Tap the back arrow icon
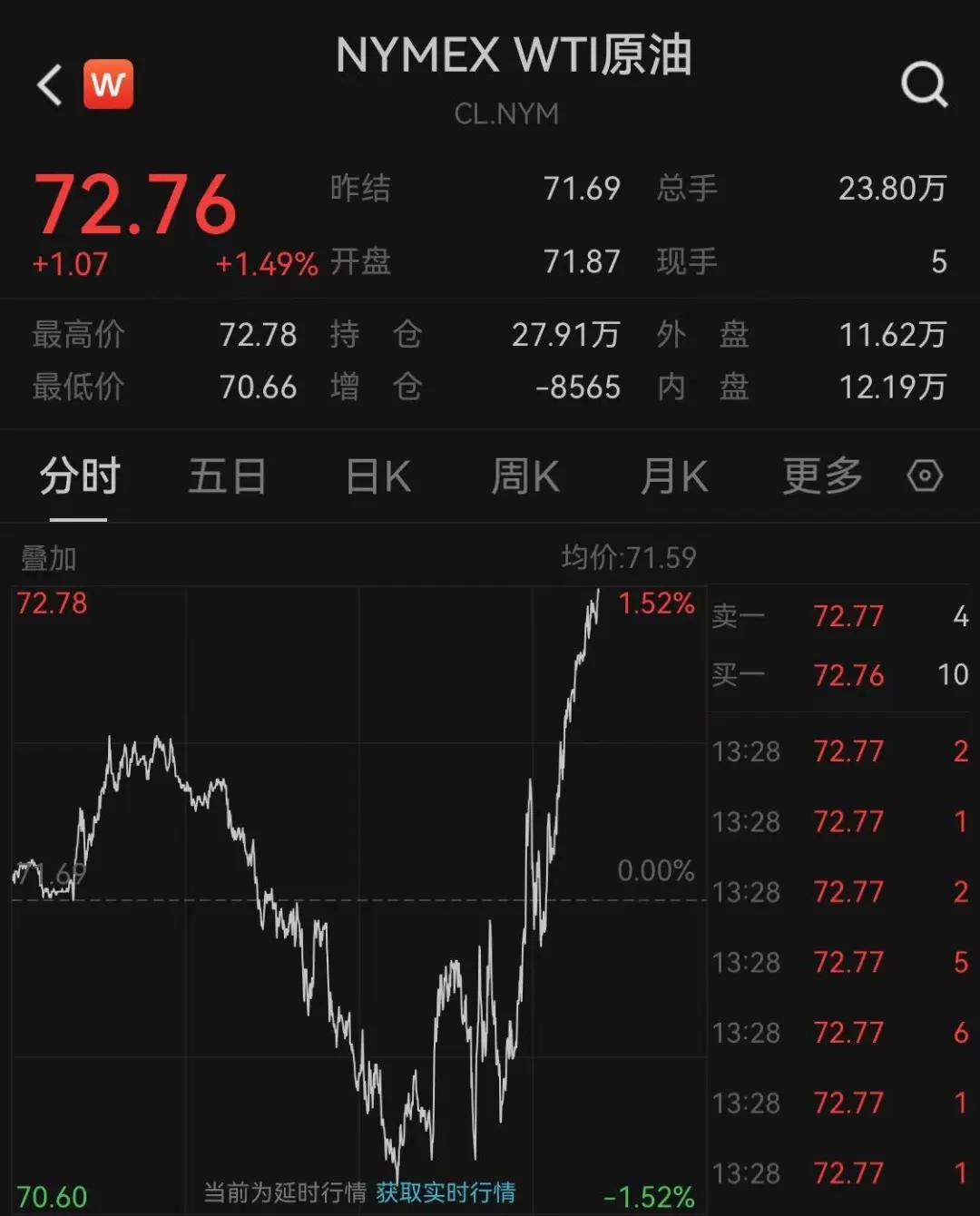 (x=47, y=83)
